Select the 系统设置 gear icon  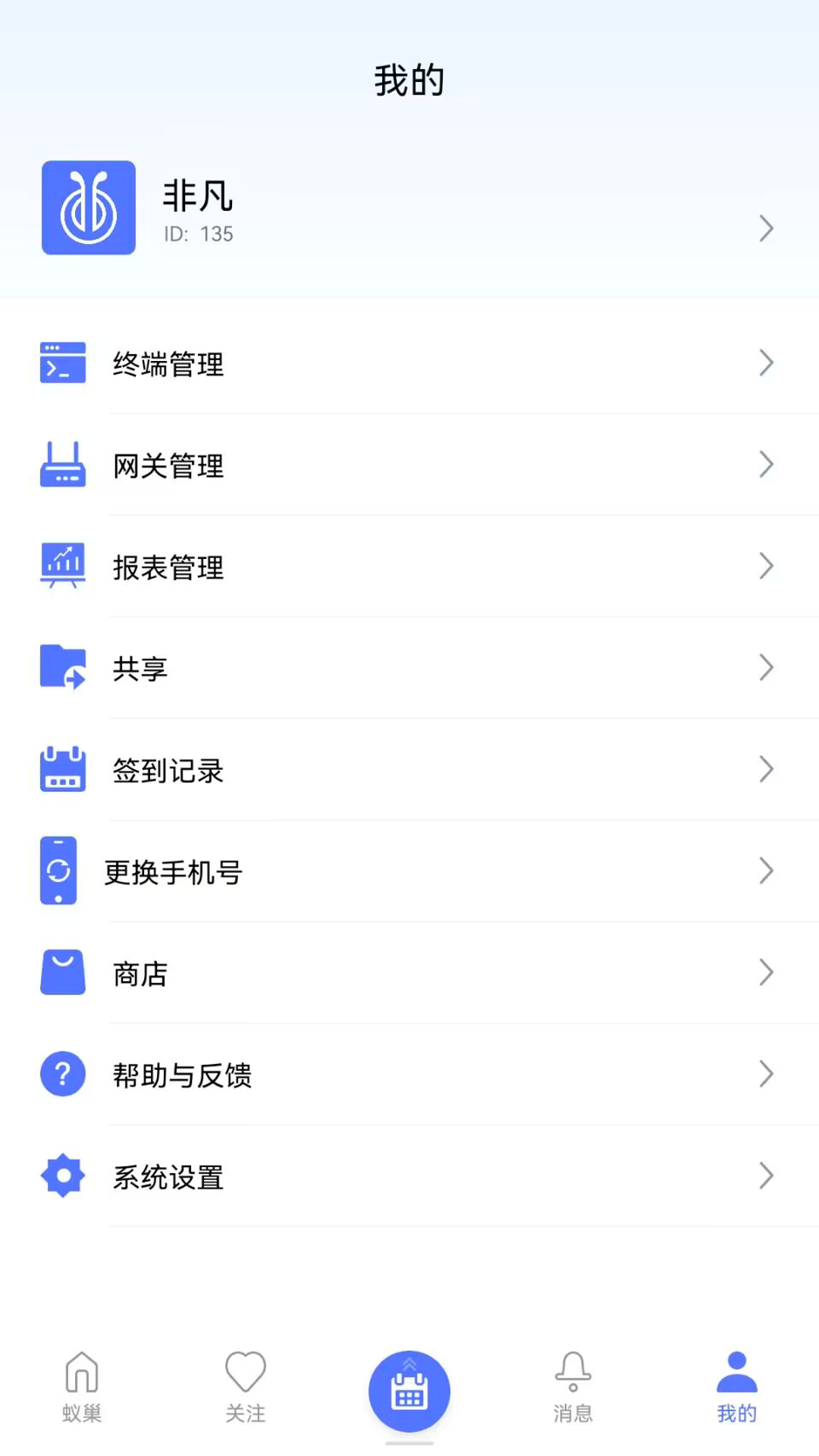point(61,1175)
